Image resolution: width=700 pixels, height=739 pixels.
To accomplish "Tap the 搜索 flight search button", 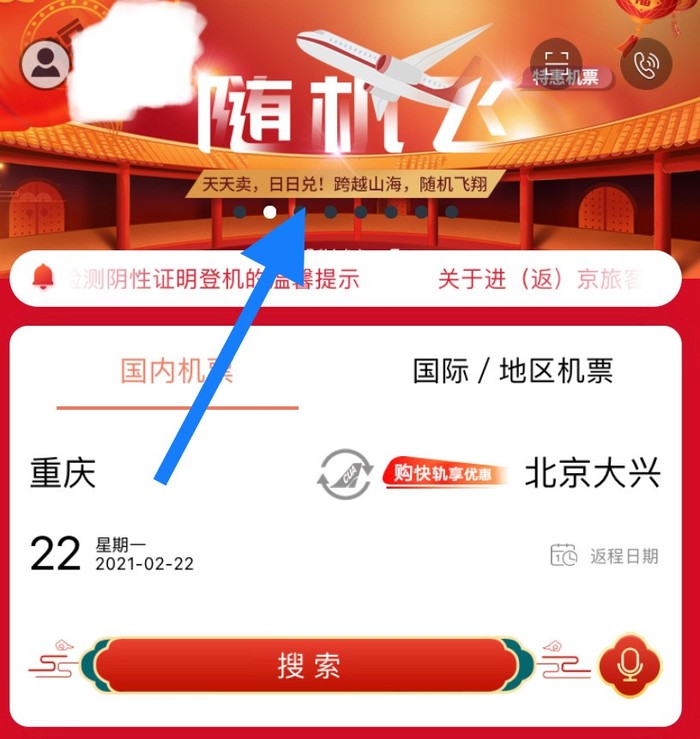I will (x=309, y=665).
